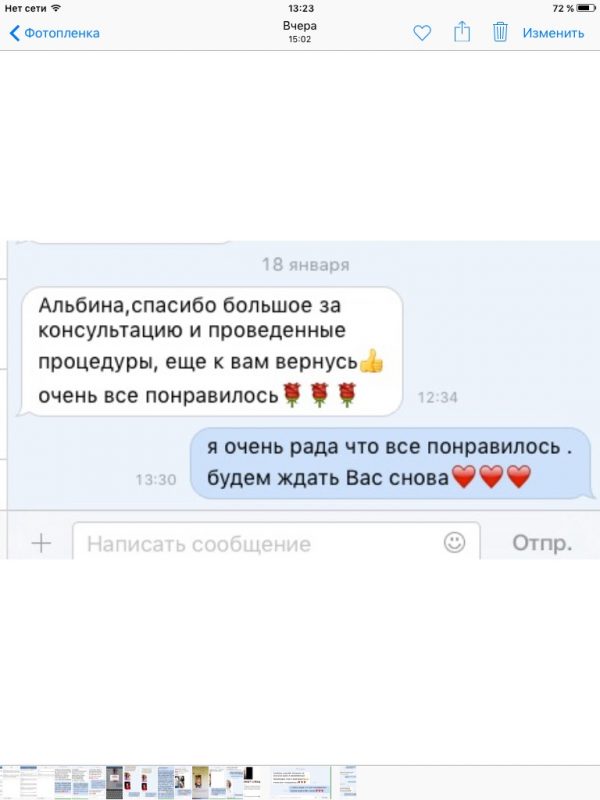Go back to Фотопленка album
The image size is (600, 800).
(55, 33)
